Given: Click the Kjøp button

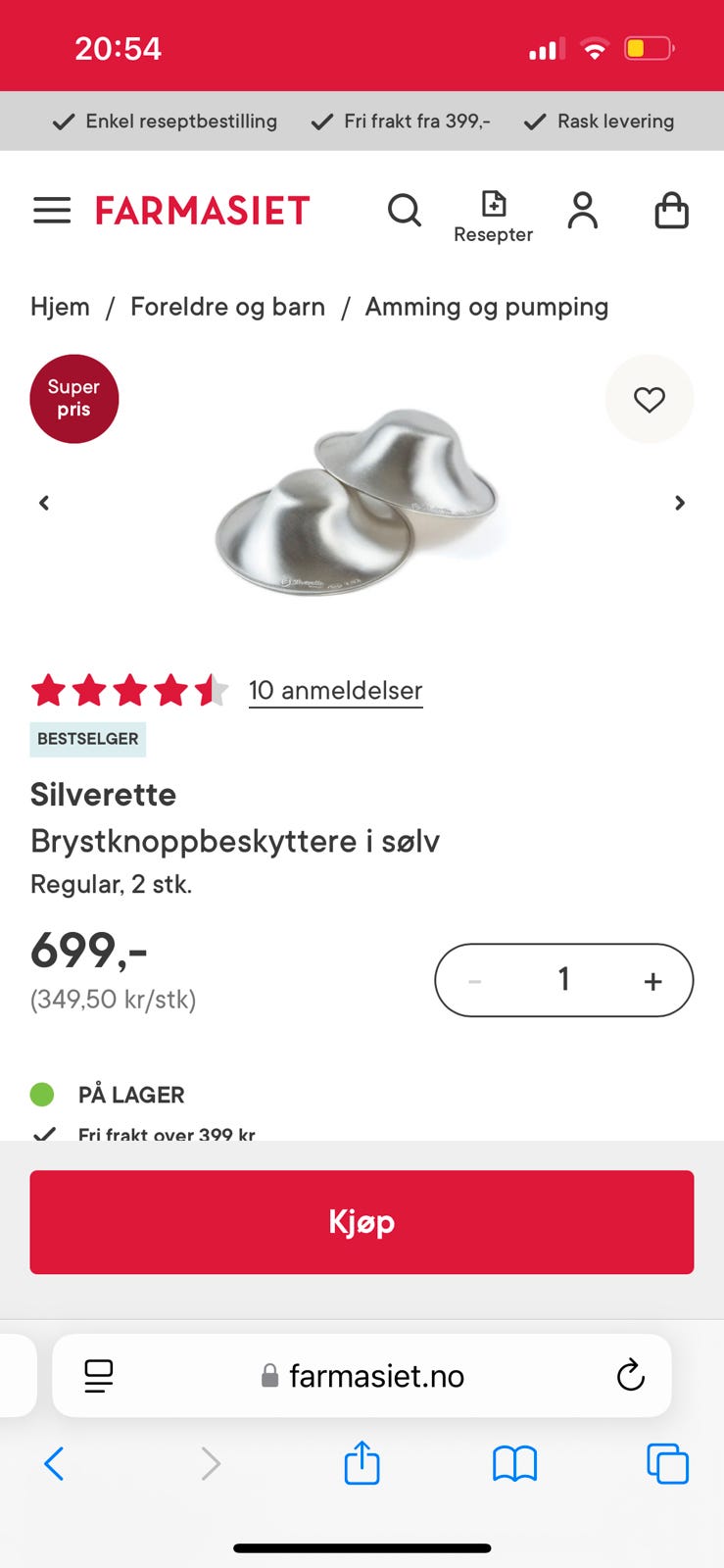Looking at the screenshot, I should click(x=362, y=1222).
